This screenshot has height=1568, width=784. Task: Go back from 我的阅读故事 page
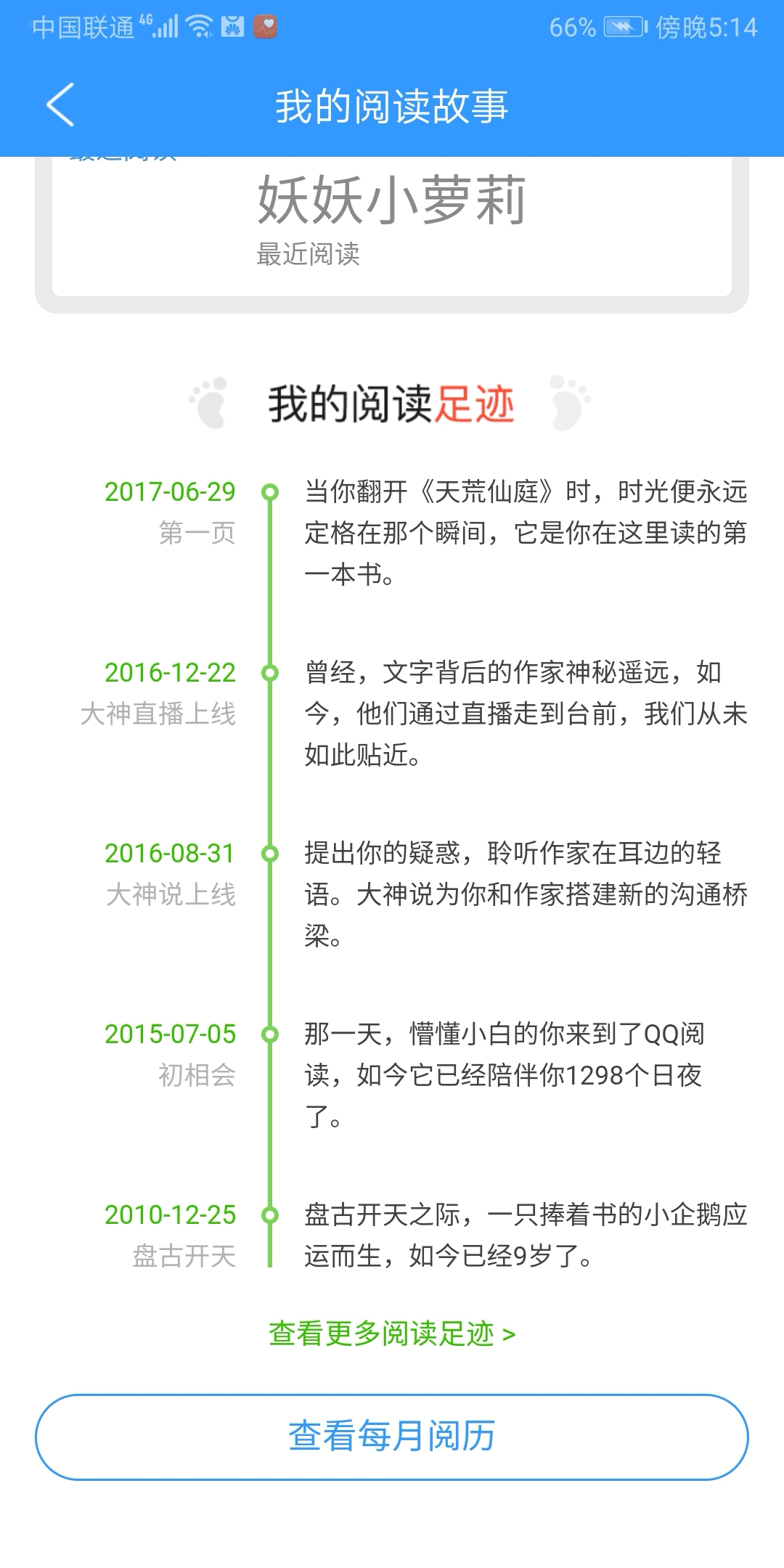(x=61, y=105)
